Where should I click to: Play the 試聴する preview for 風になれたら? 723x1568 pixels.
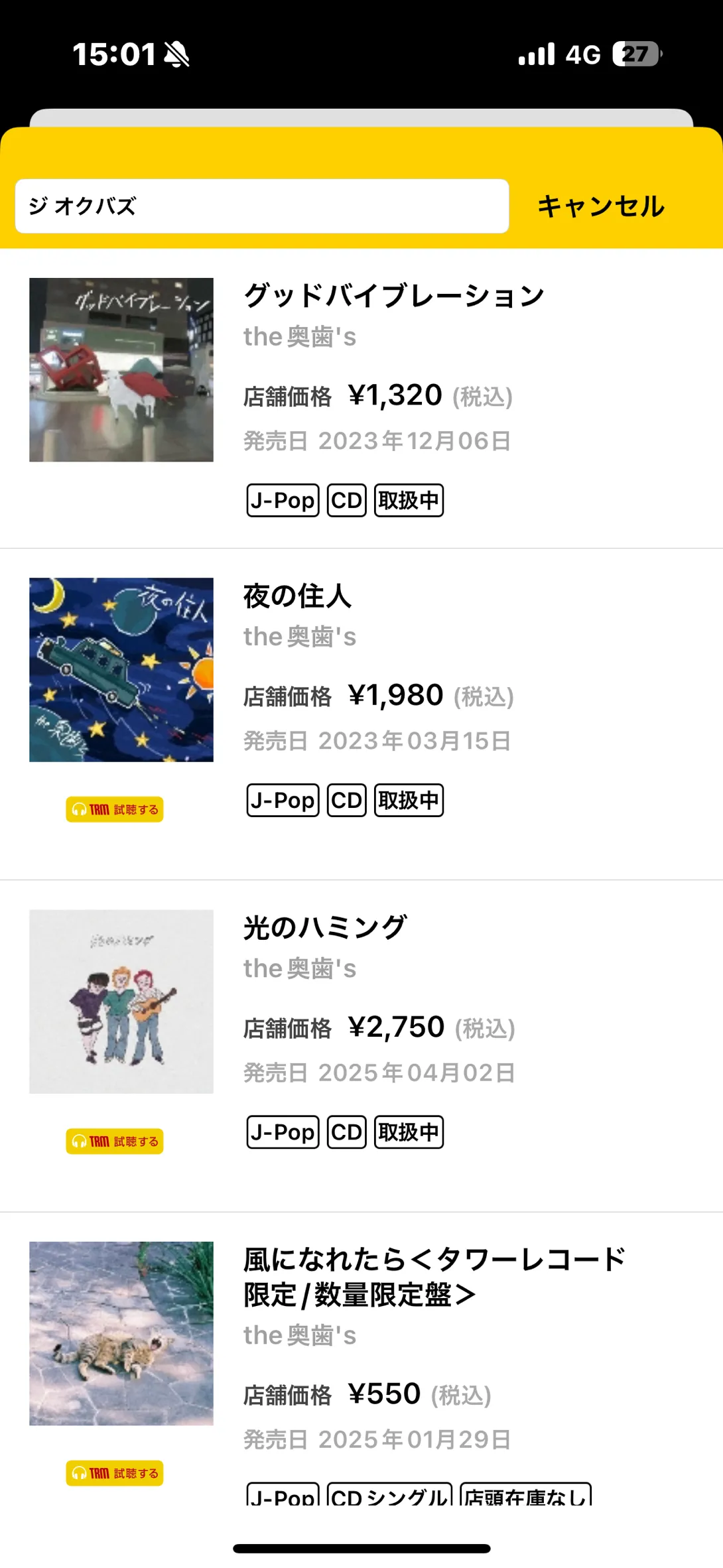pos(115,1473)
